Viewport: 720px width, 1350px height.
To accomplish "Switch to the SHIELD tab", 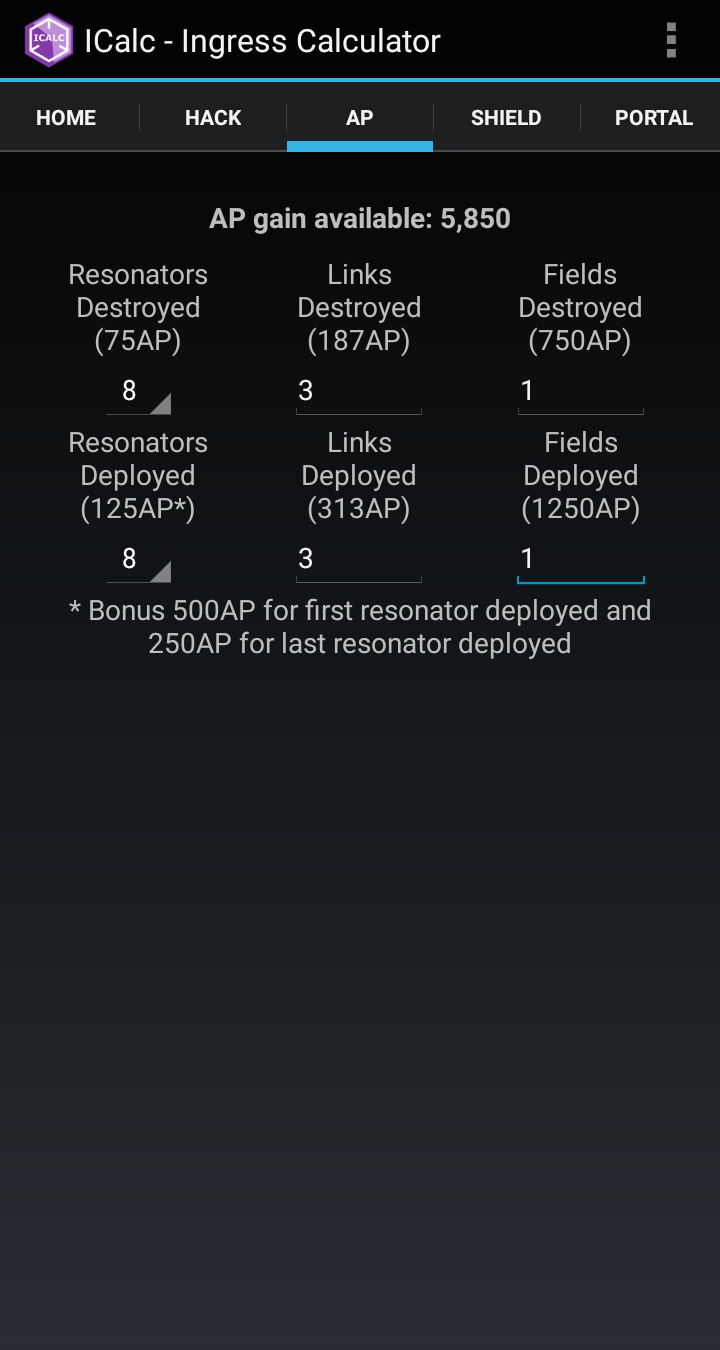I will (506, 118).
